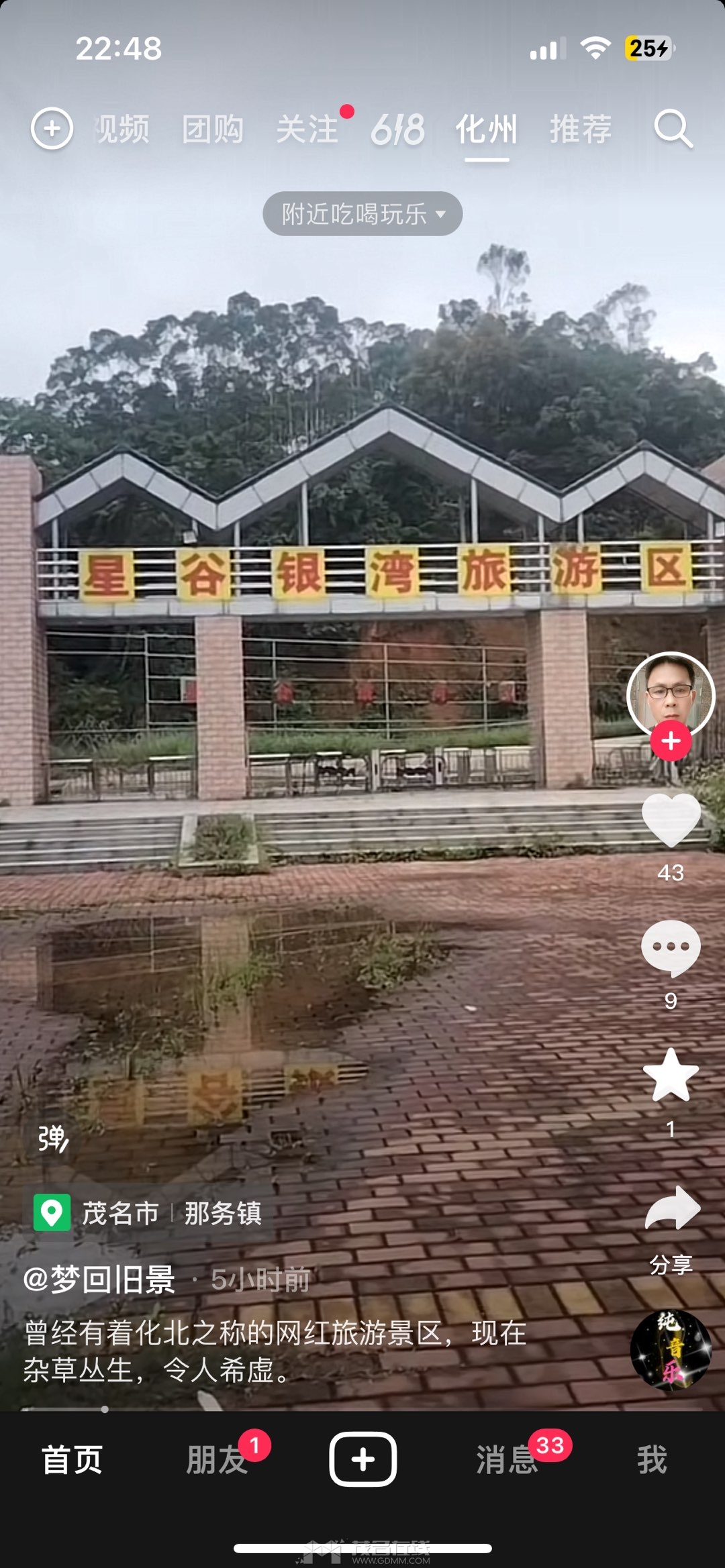Expand the 附近吃喝玩乐 dropdown

point(362,214)
